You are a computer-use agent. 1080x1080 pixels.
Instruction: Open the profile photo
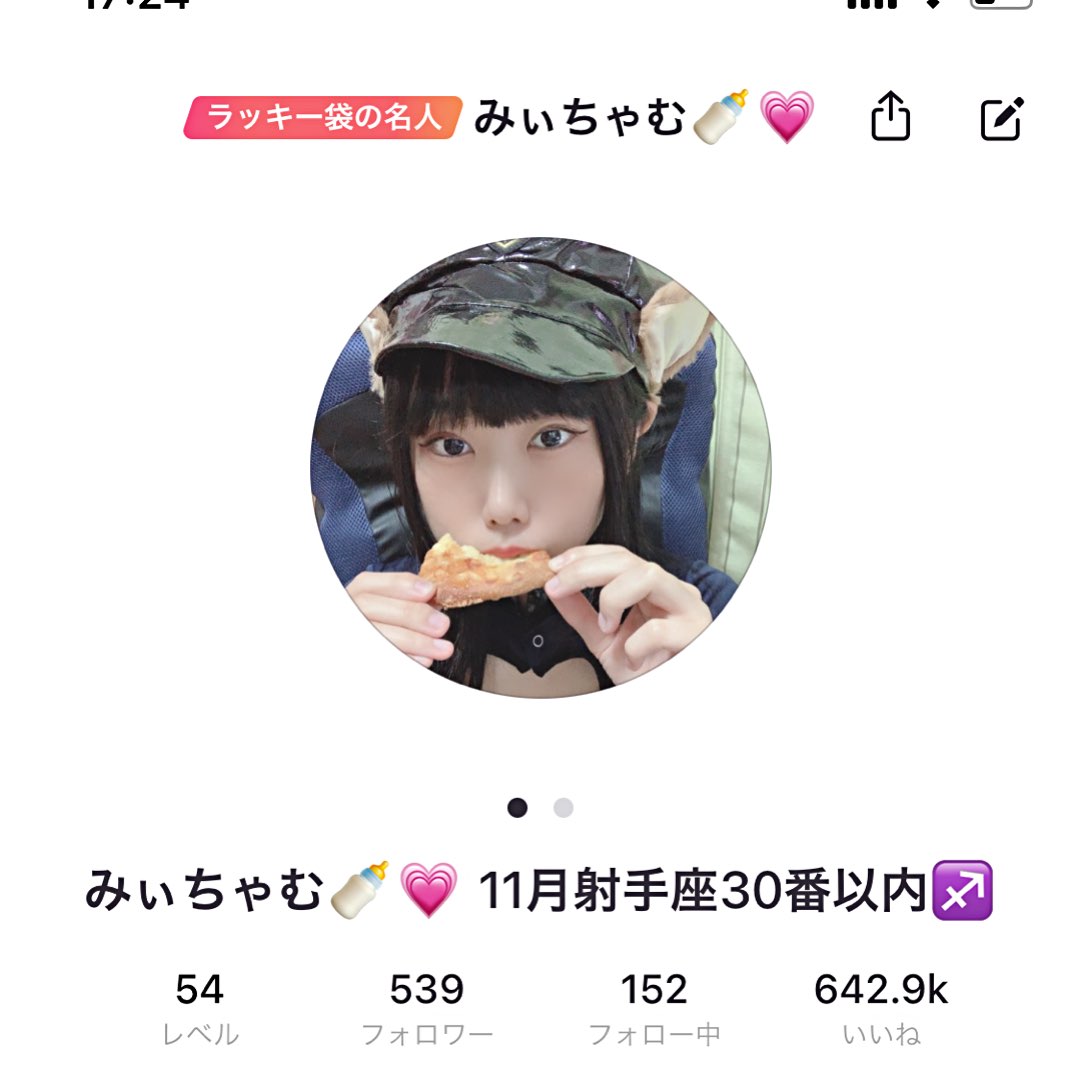tap(540, 468)
